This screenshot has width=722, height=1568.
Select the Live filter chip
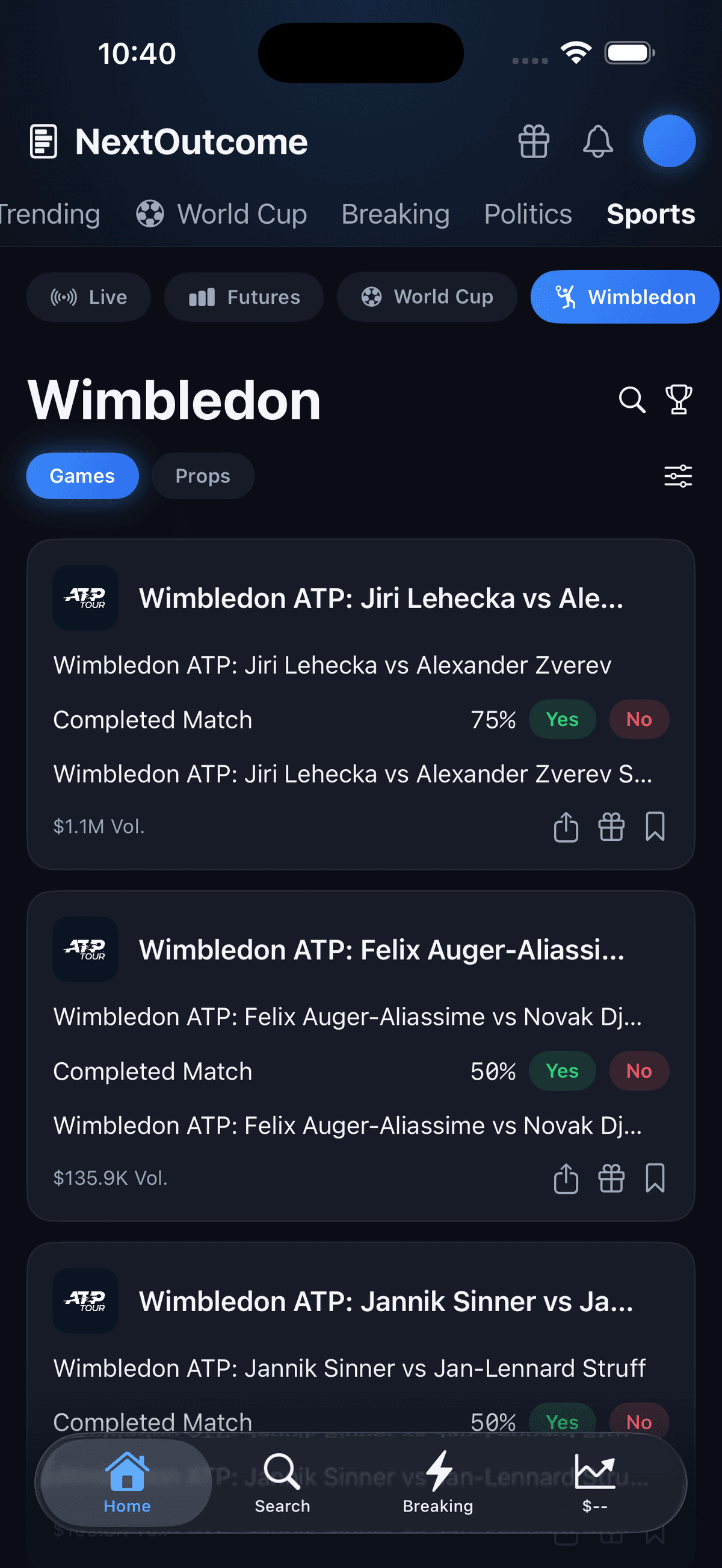tap(88, 297)
